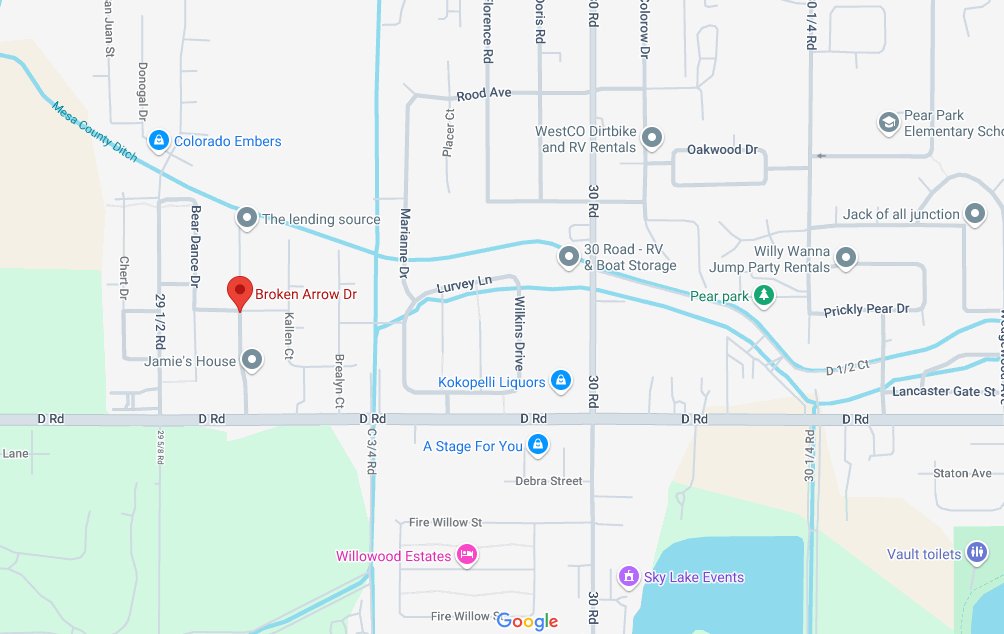This screenshot has height=634, width=1004.
Task: Open Pear Park Elementary School marker
Action: (888, 122)
